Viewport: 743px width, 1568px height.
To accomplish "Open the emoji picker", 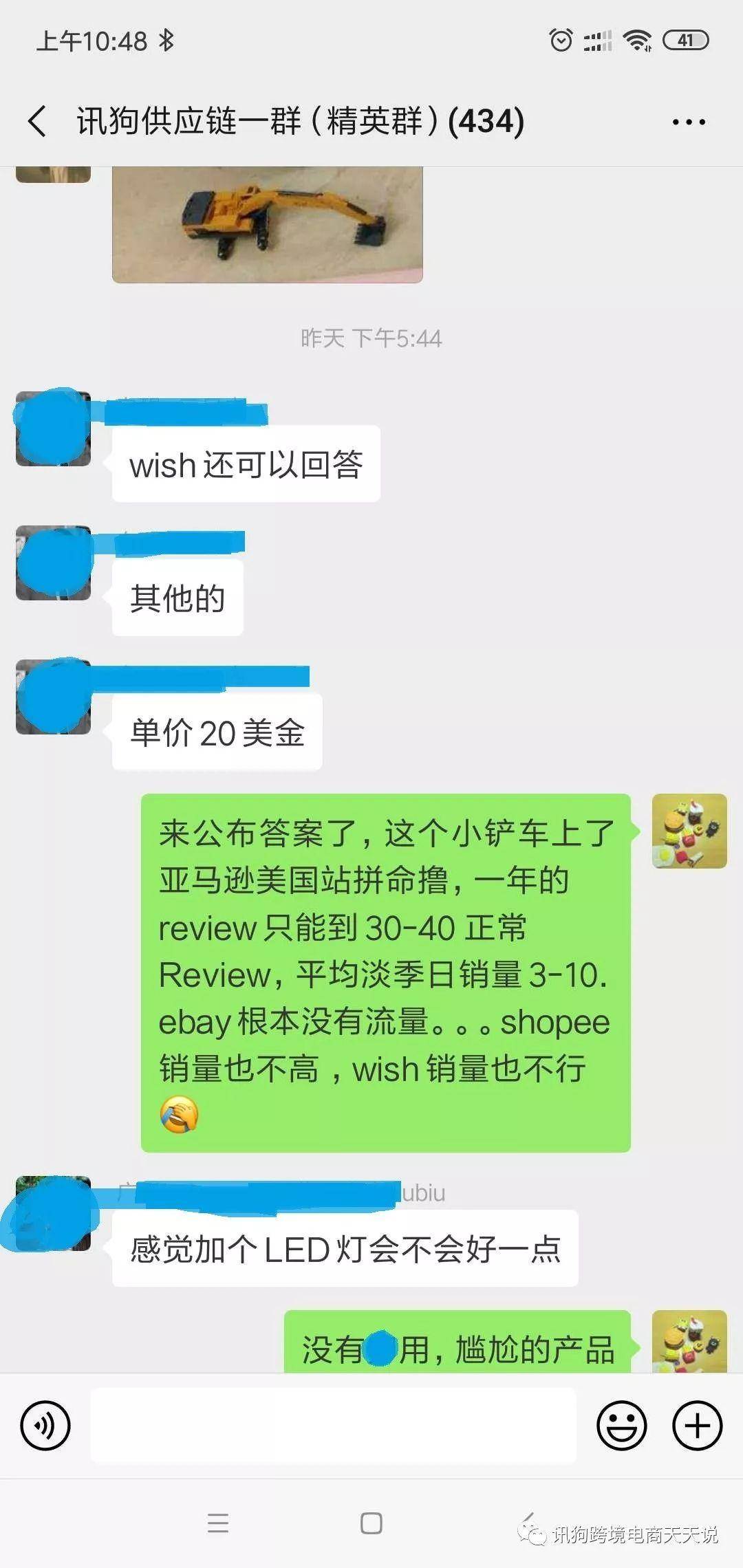I will (x=621, y=1426).
